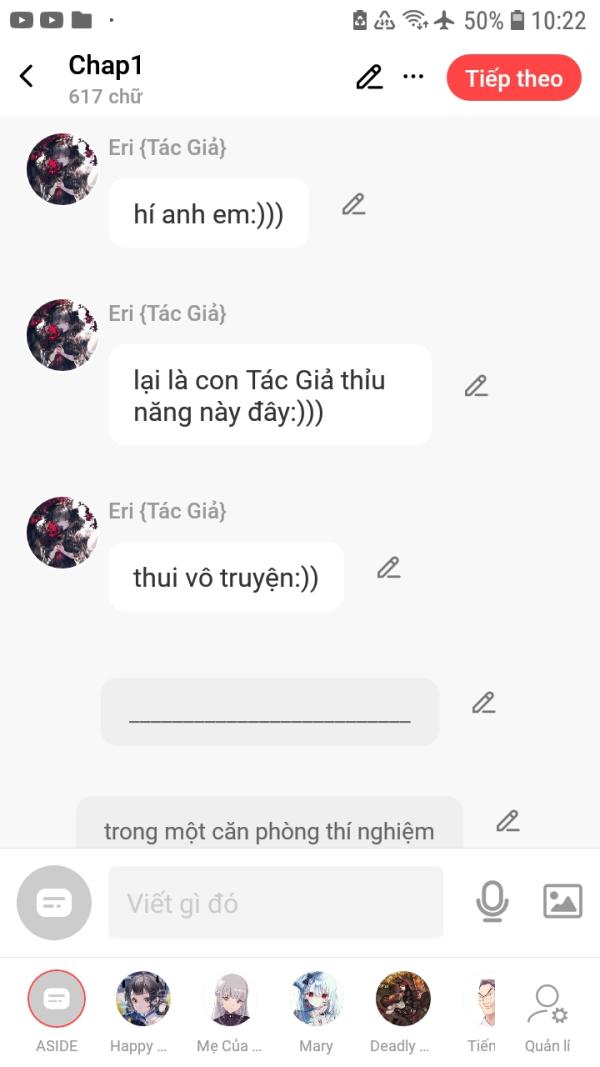Tap the Tiếp theo button
This screenshot has width=600, height=1067.
click(x=513, y=78)
